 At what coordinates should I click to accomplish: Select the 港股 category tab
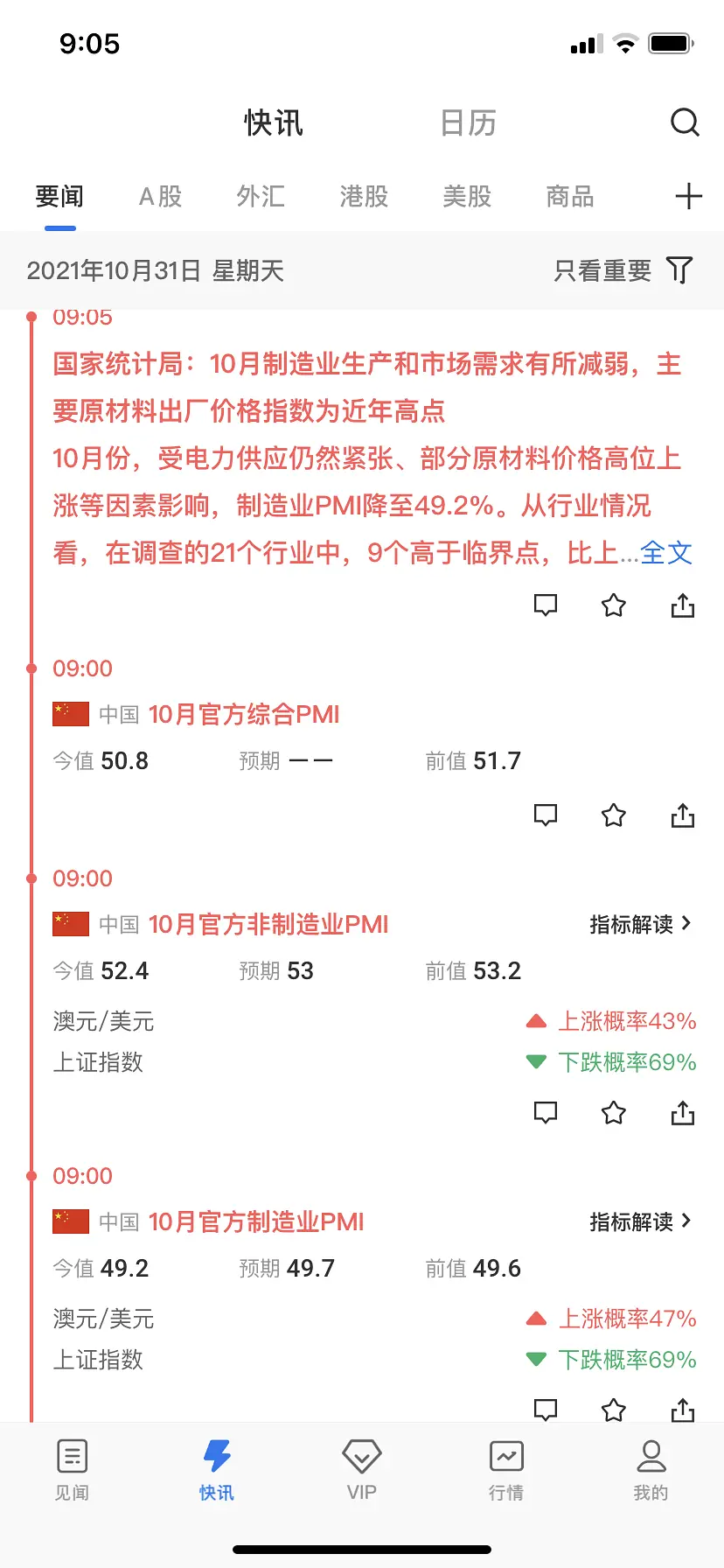pyautogui.click(x=364, y=197)
